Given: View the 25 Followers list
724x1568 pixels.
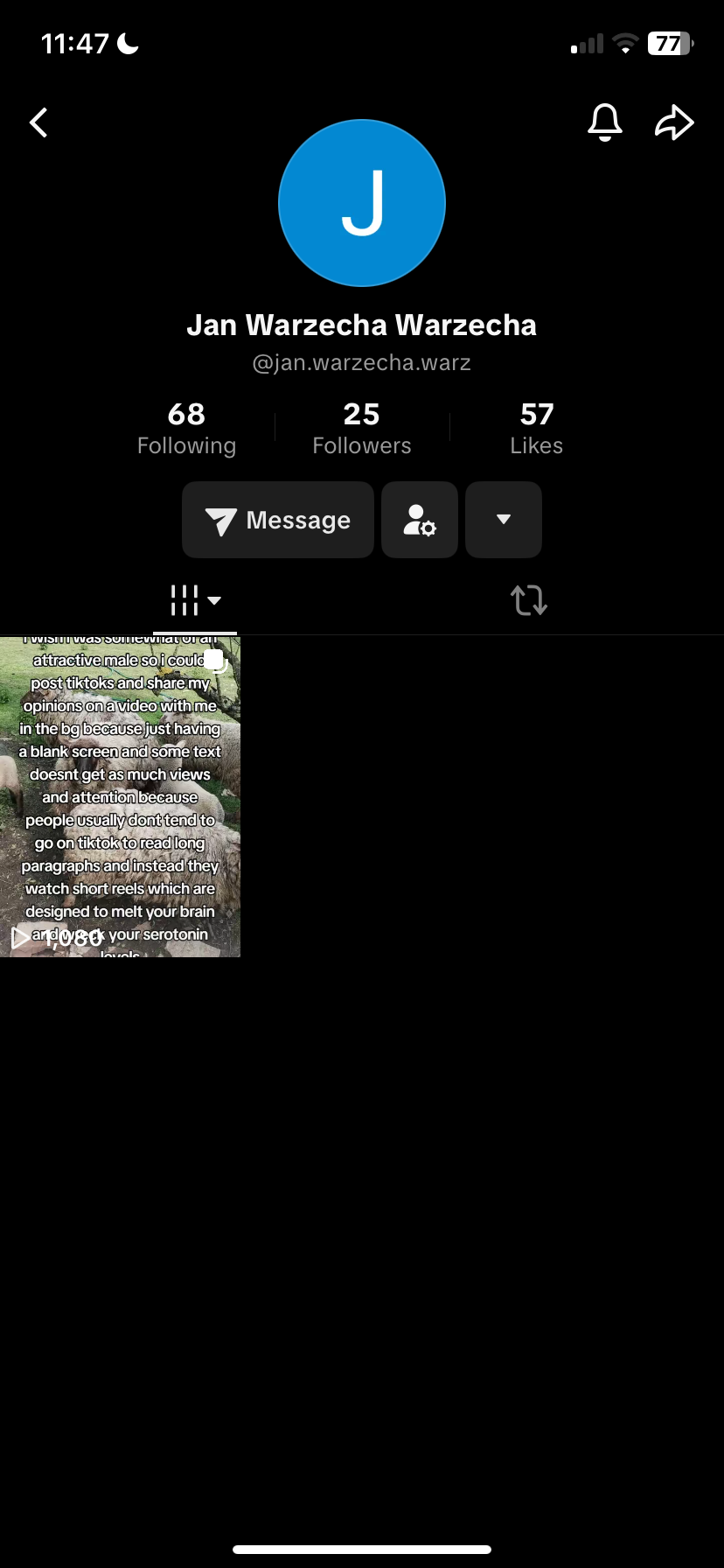Looking at the screenshot, I should pos(362,428).
